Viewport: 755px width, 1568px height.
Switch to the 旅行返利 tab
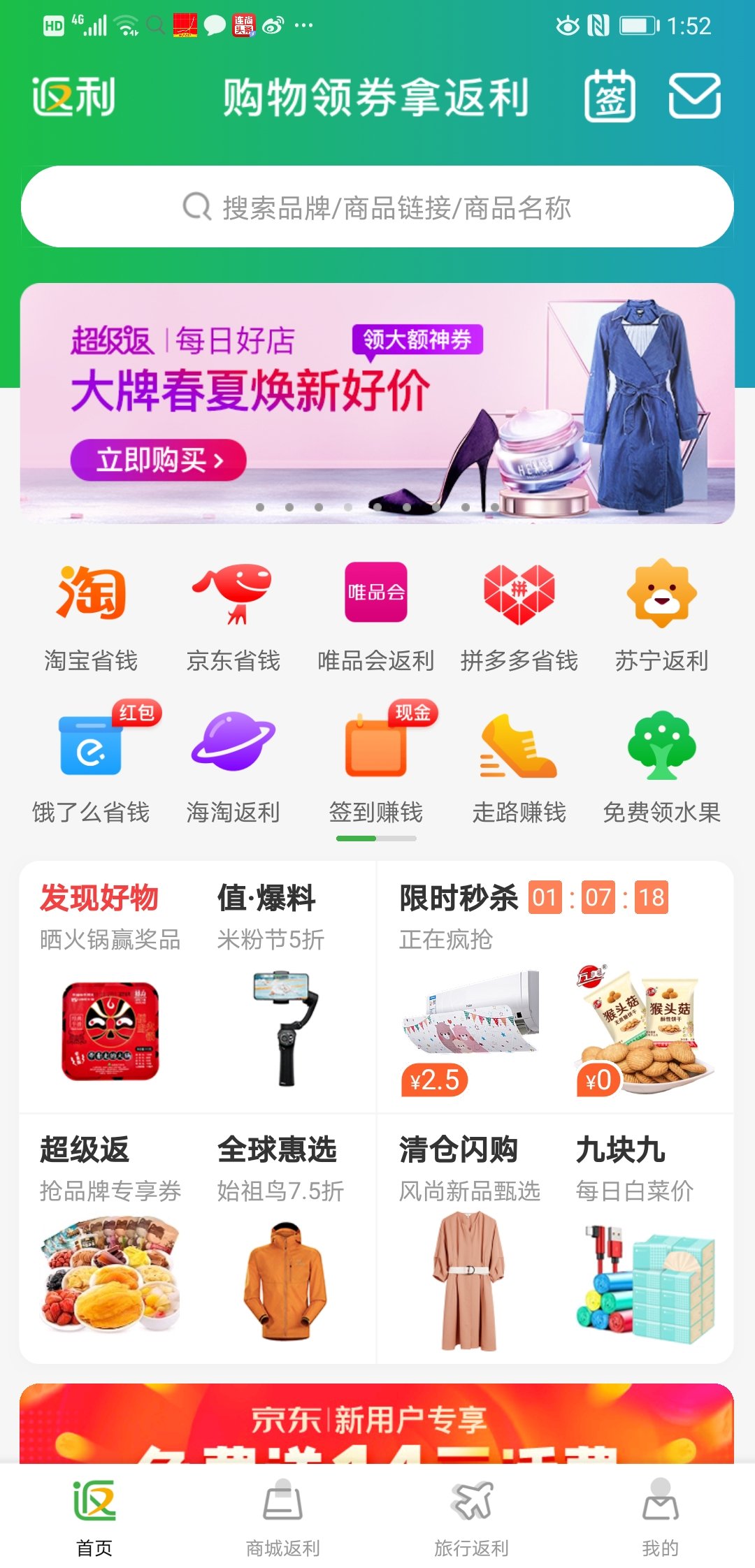click(x=471, y=1509)
